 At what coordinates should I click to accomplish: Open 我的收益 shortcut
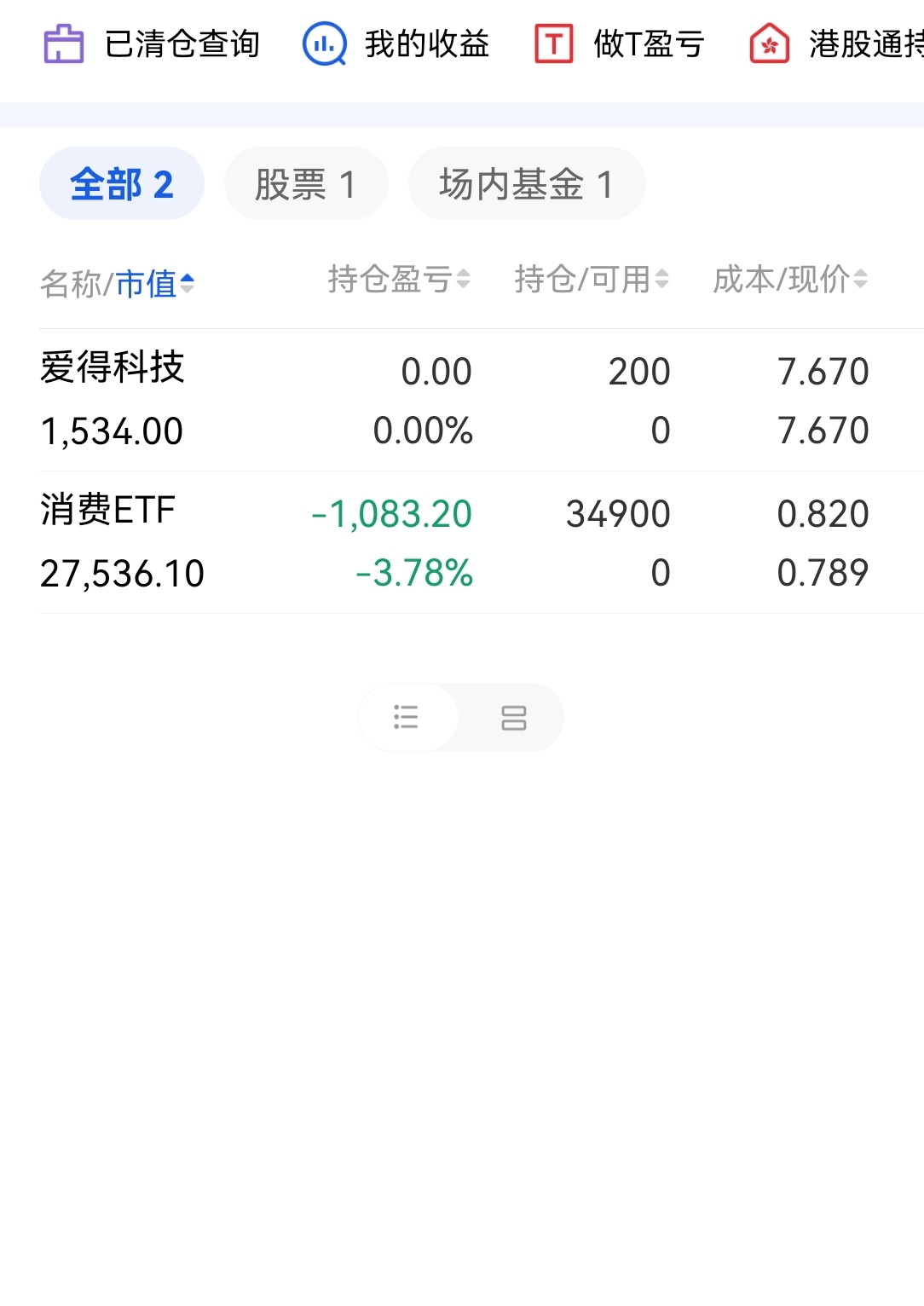tap(396, 44)
